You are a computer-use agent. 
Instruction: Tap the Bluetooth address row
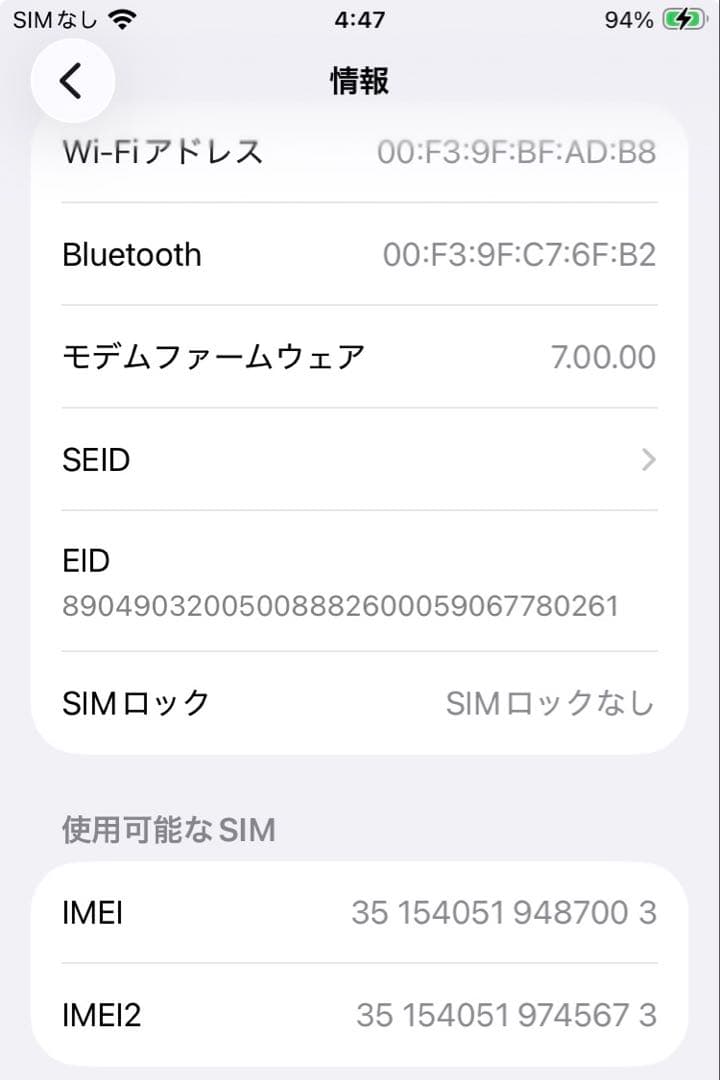click(x=357, y=254)
